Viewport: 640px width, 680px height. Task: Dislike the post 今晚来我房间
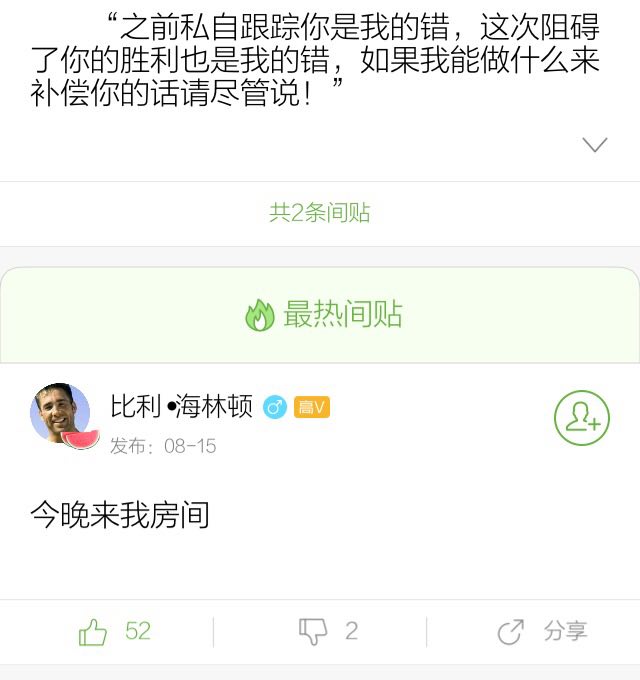tap(313, 632)
